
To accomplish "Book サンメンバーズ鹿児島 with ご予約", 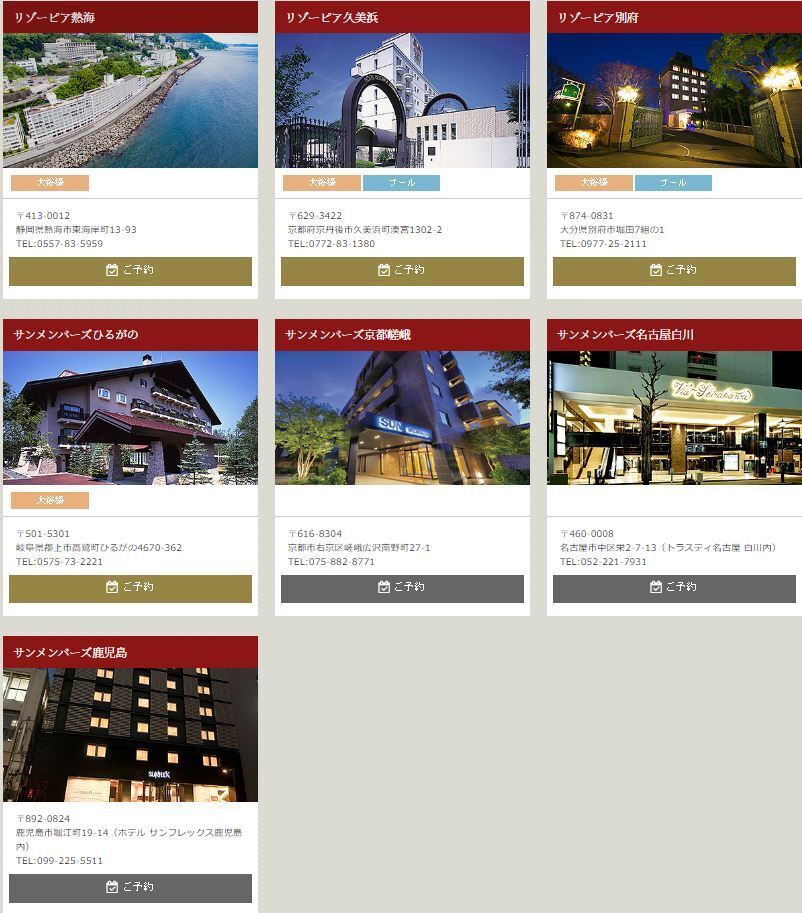I will 130,888.
